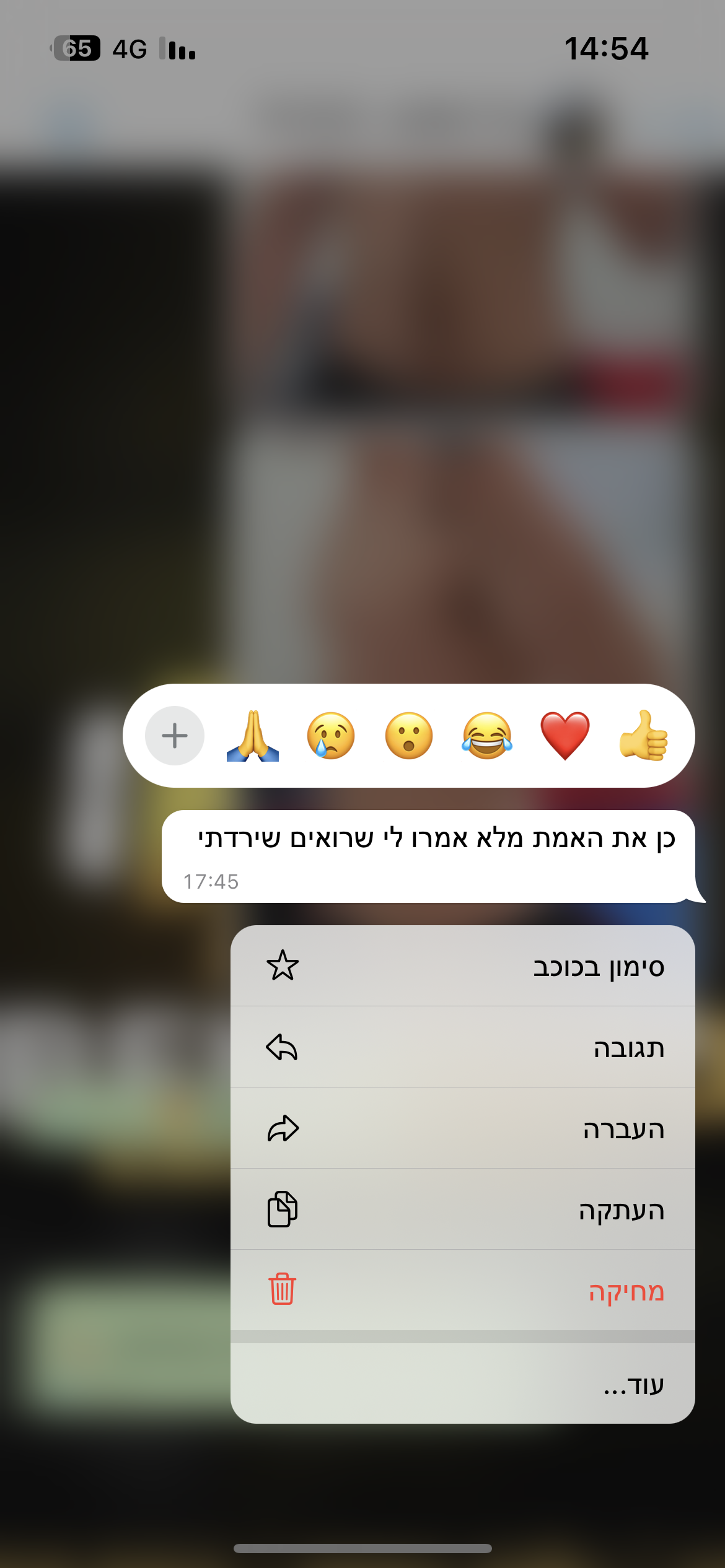725x1568 pixels.
Task: Forward the message via העברה
Action: 462,1129
